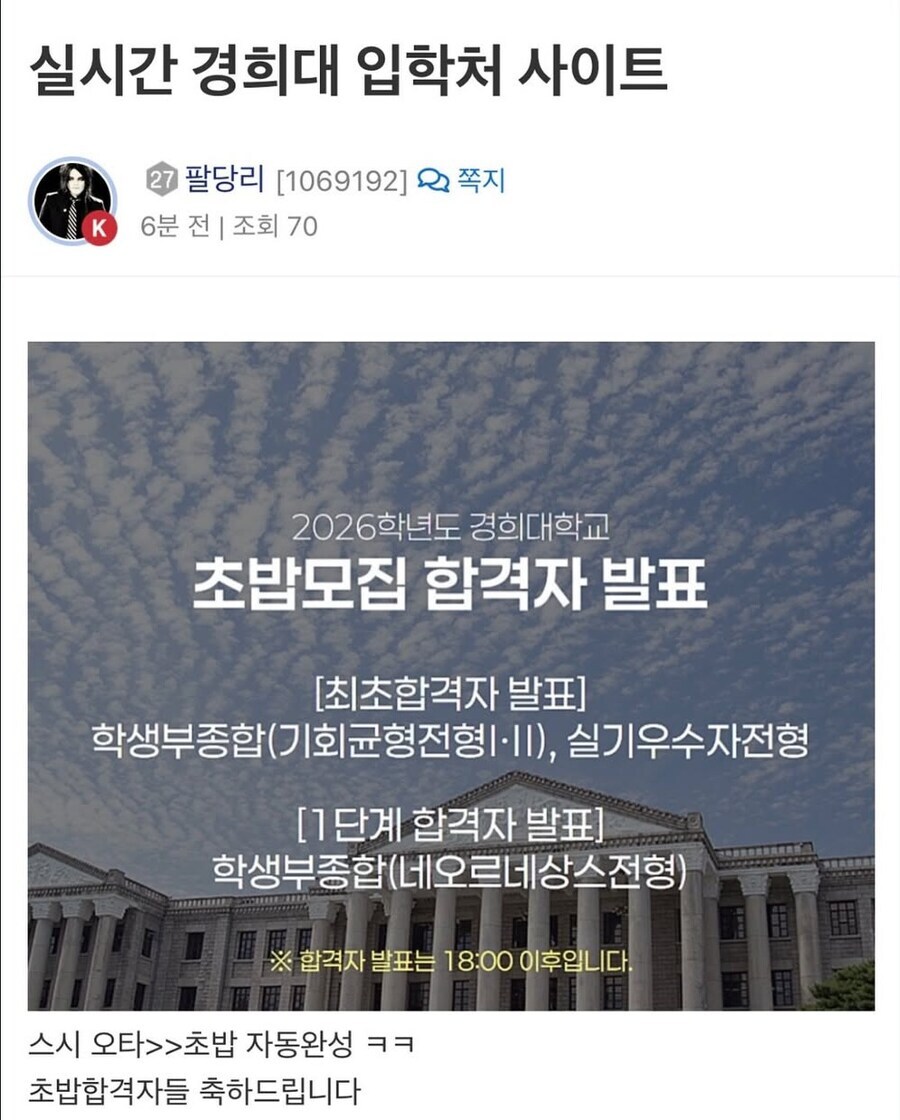Image resolution: width=900 pixels, height=1120 pixels.
Task: Select the writer's circular profile photo
Action: [x=75, y=195]
